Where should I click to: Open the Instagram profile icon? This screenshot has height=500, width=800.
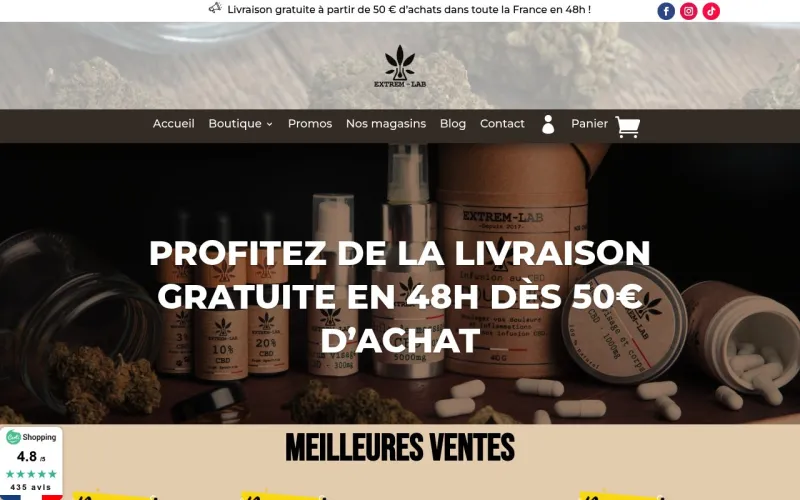pos(689,11)
